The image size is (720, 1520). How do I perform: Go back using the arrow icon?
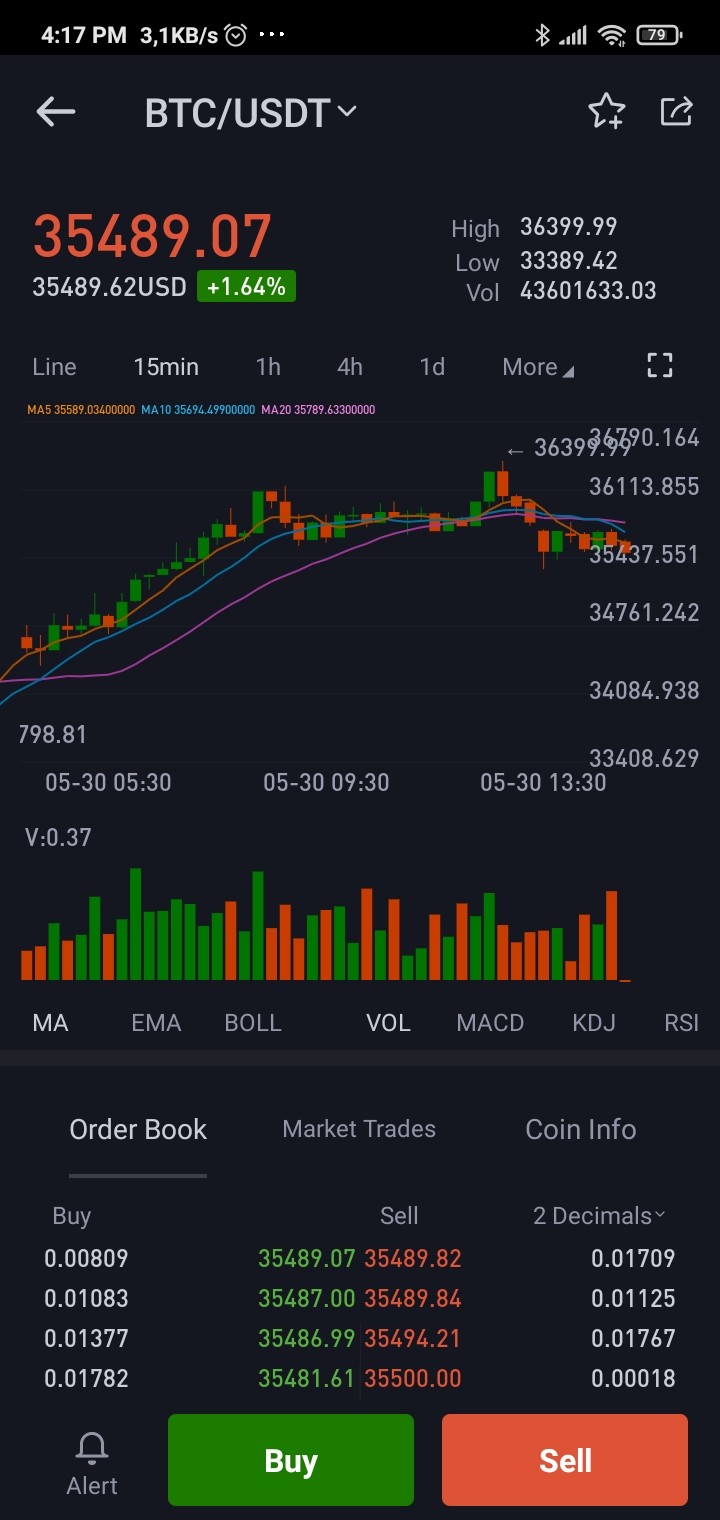[56, 112]
